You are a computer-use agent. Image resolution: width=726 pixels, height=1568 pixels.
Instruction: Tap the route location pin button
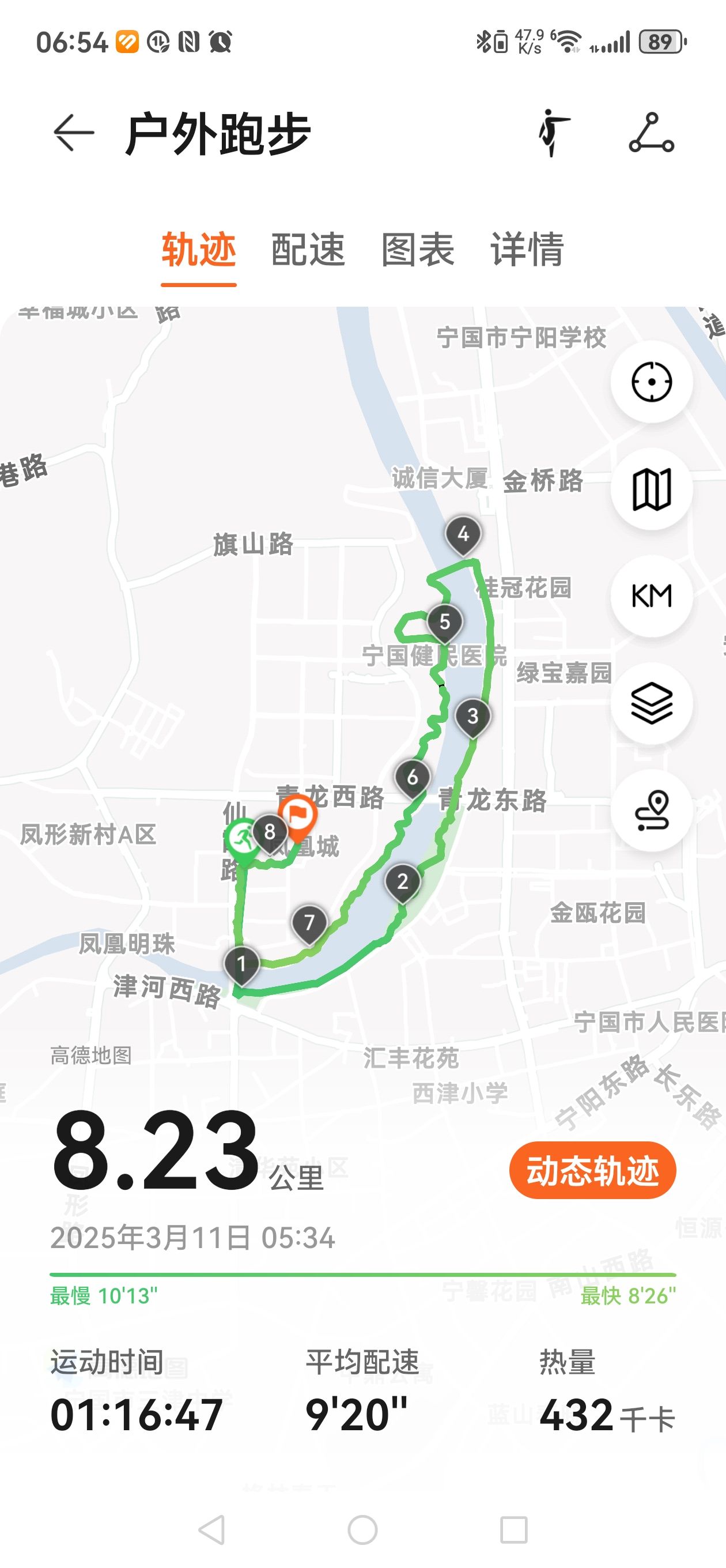(x=652, y=810)
